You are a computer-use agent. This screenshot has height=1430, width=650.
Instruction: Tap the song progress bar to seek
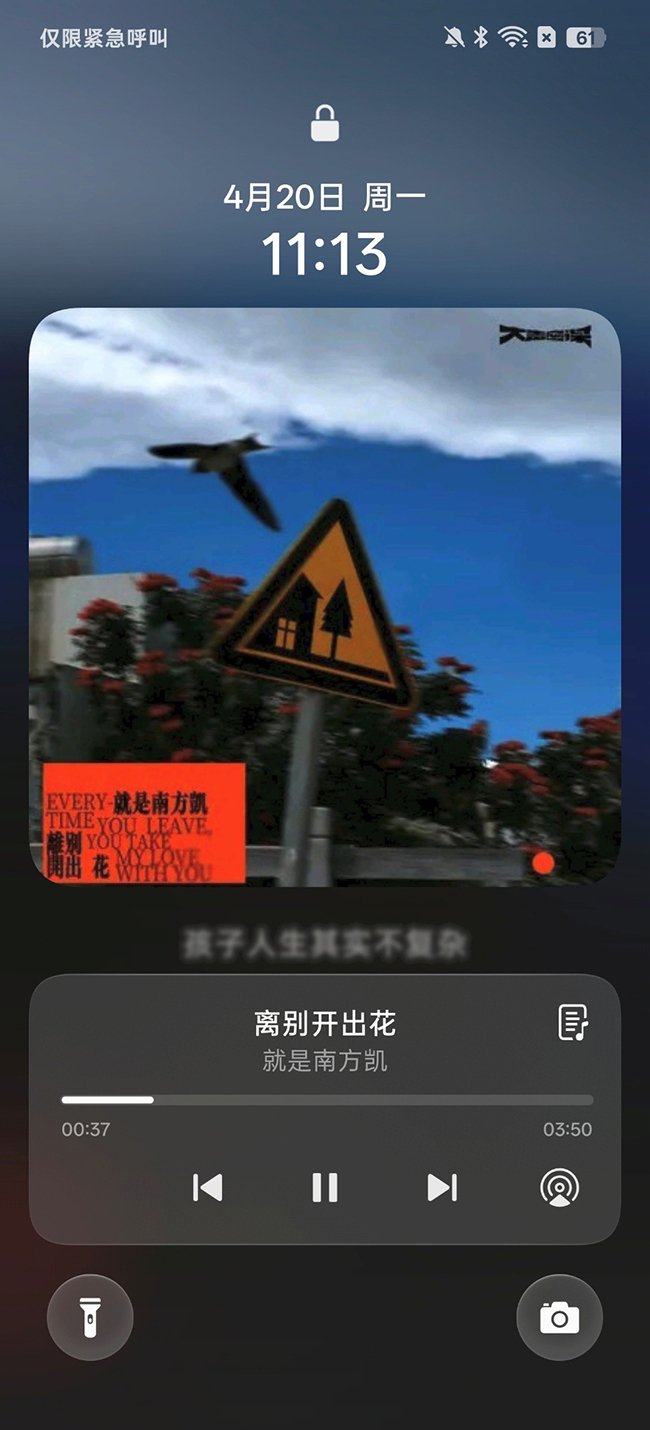[x=327, y=1100]
